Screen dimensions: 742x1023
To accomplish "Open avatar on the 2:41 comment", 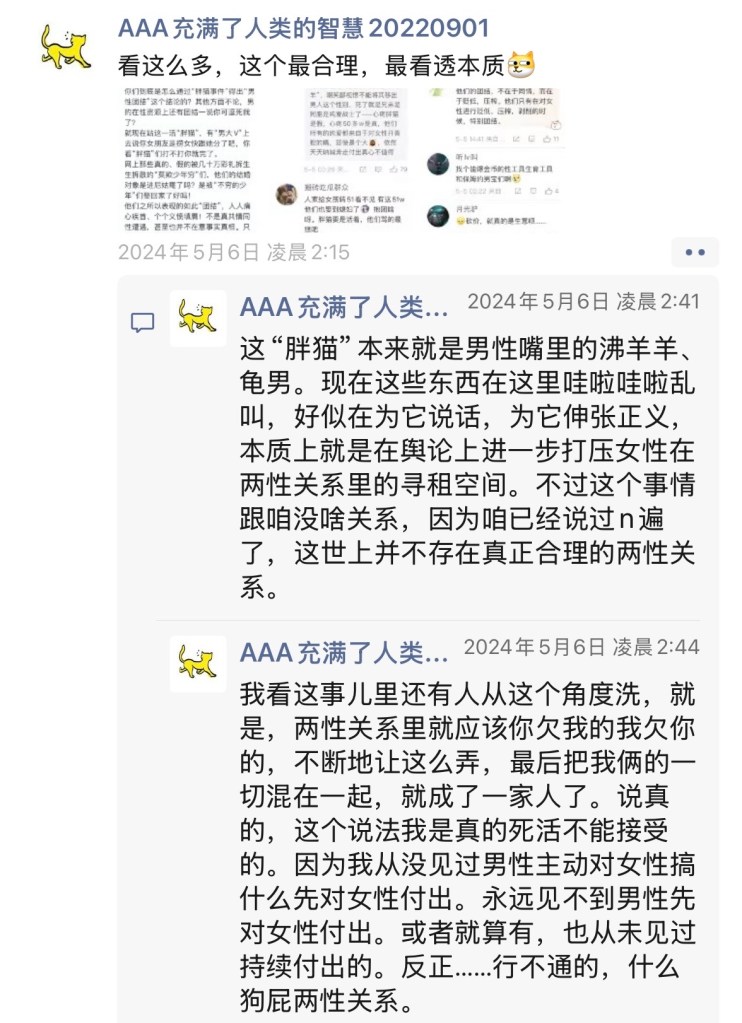I will point(197,319).
